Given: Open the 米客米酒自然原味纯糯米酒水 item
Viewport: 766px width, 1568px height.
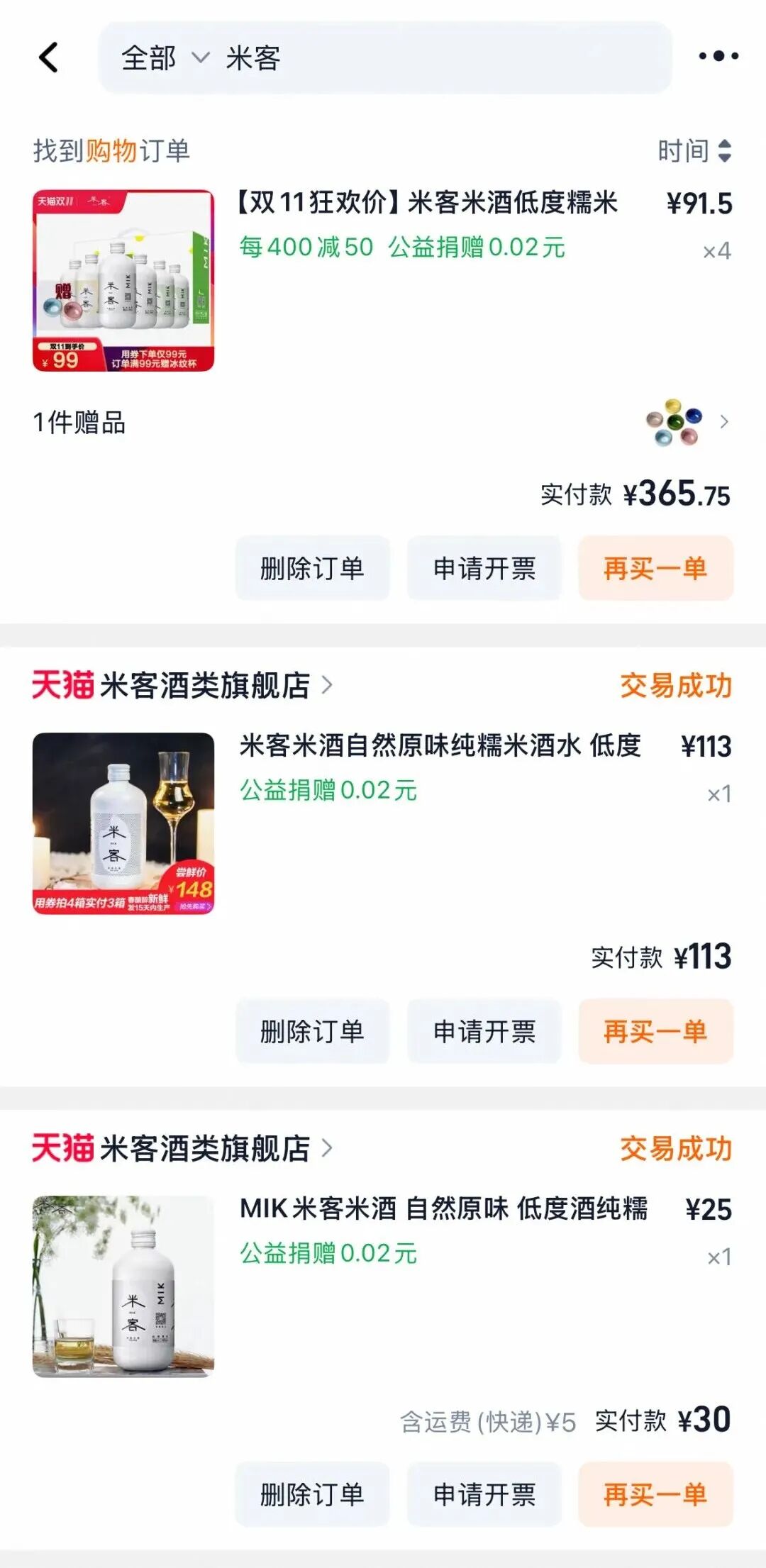Looking at the screenshot, I should click(440, 746).
